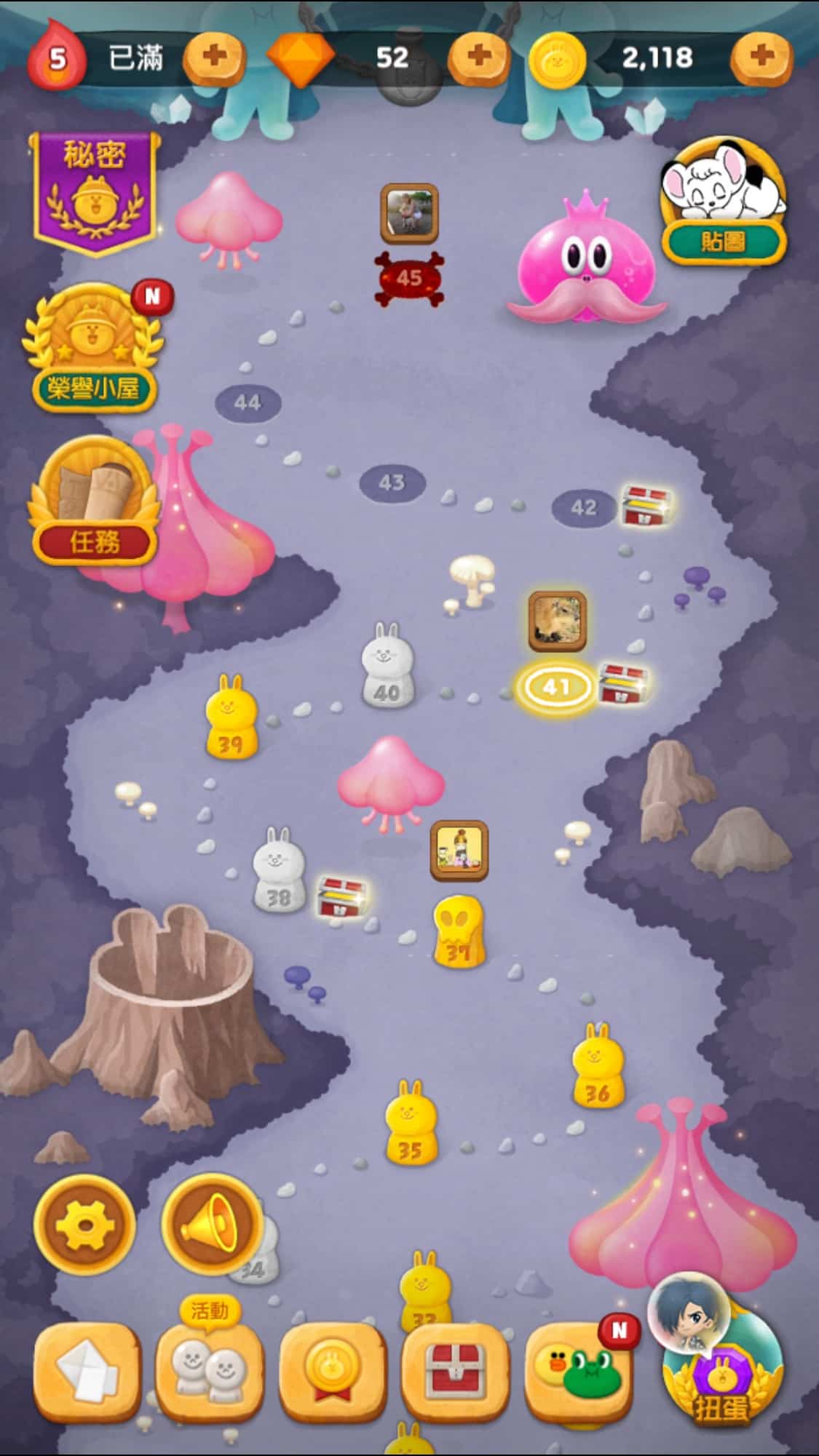The image size is (819, 1456).
Task: Open the 貼圖 stickers promotion
Action: (x=723, y=202)
